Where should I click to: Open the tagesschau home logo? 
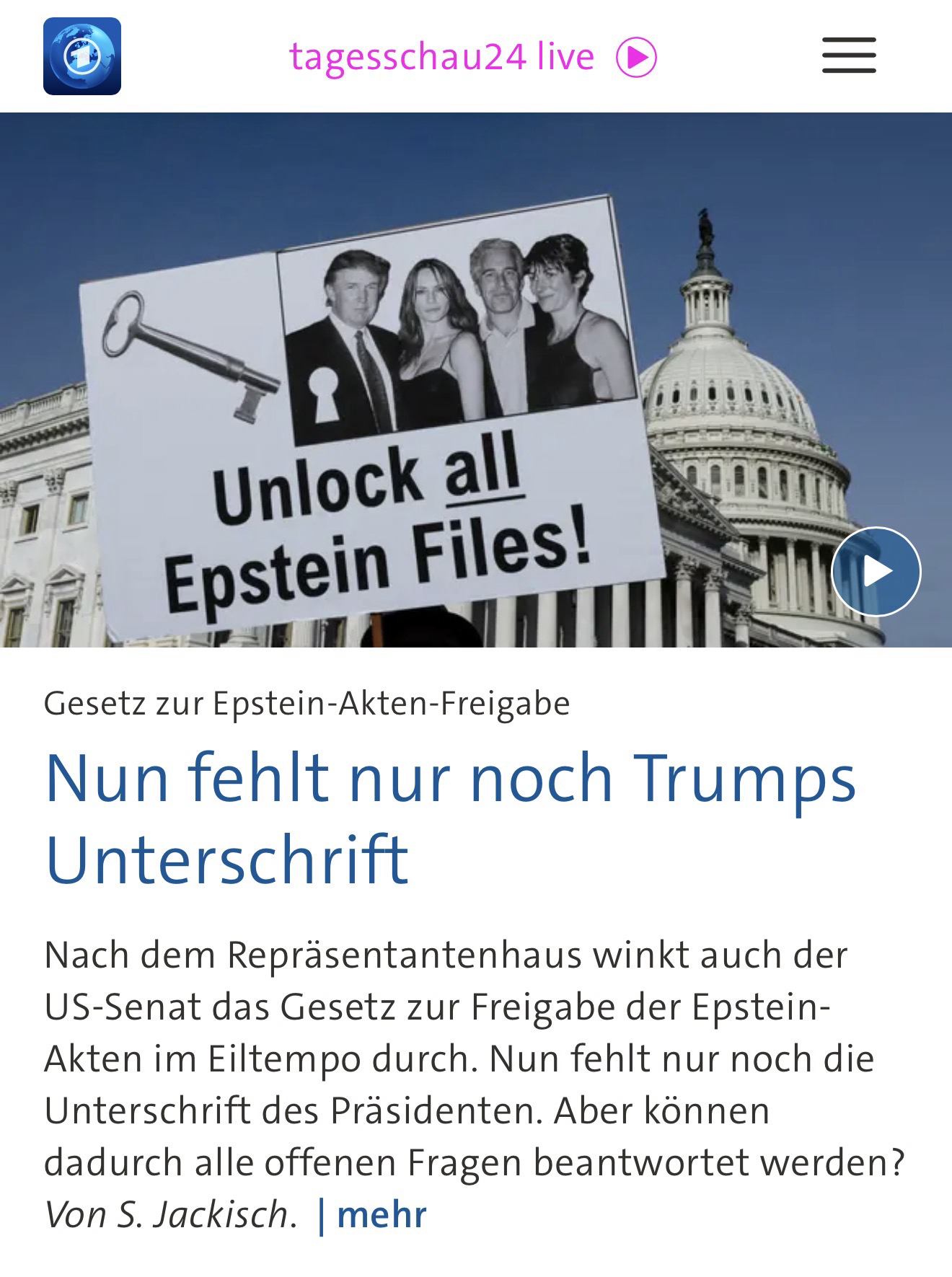[x=81, y=56]
